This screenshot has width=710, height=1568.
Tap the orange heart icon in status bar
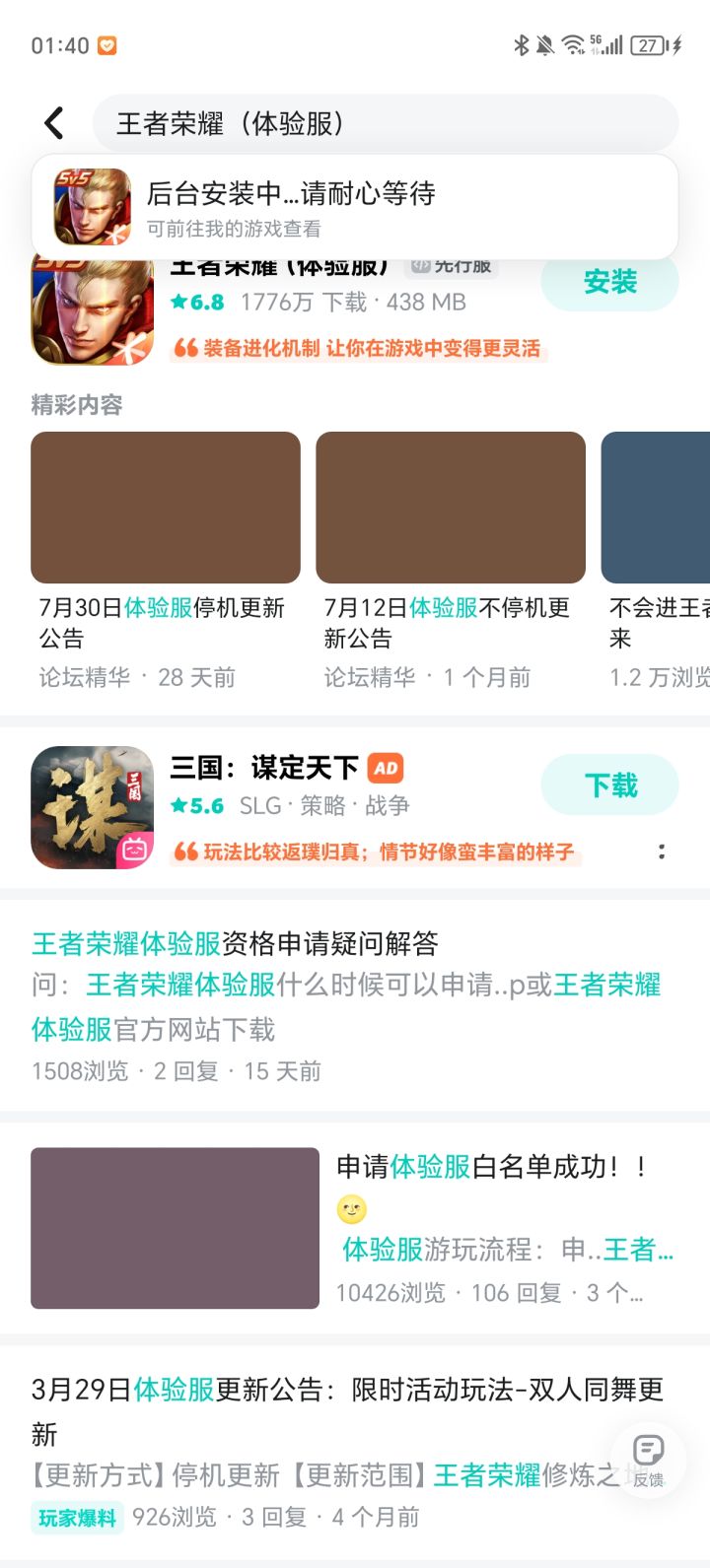tap(106, 44)
